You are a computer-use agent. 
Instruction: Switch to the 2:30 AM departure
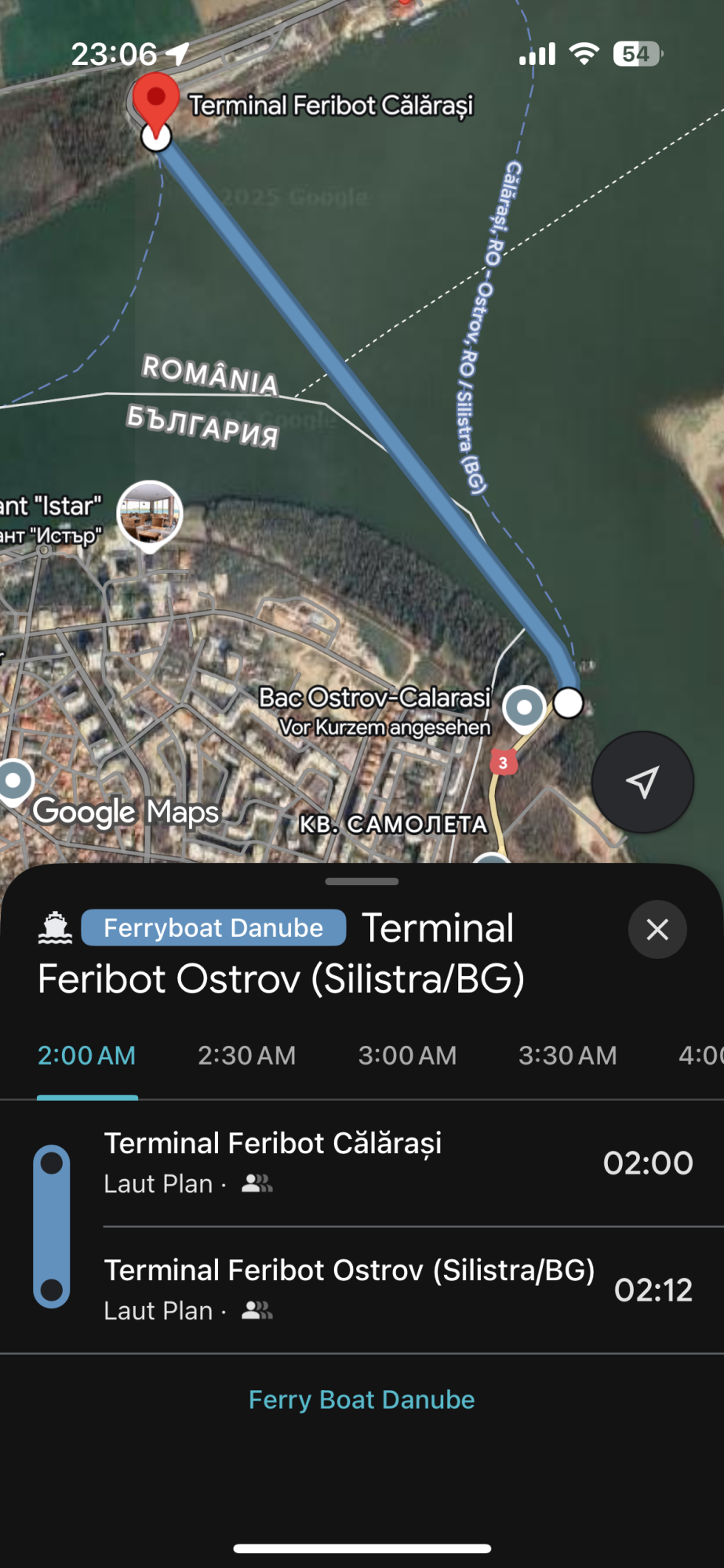pyautogui.click(x=246, y=1055)
